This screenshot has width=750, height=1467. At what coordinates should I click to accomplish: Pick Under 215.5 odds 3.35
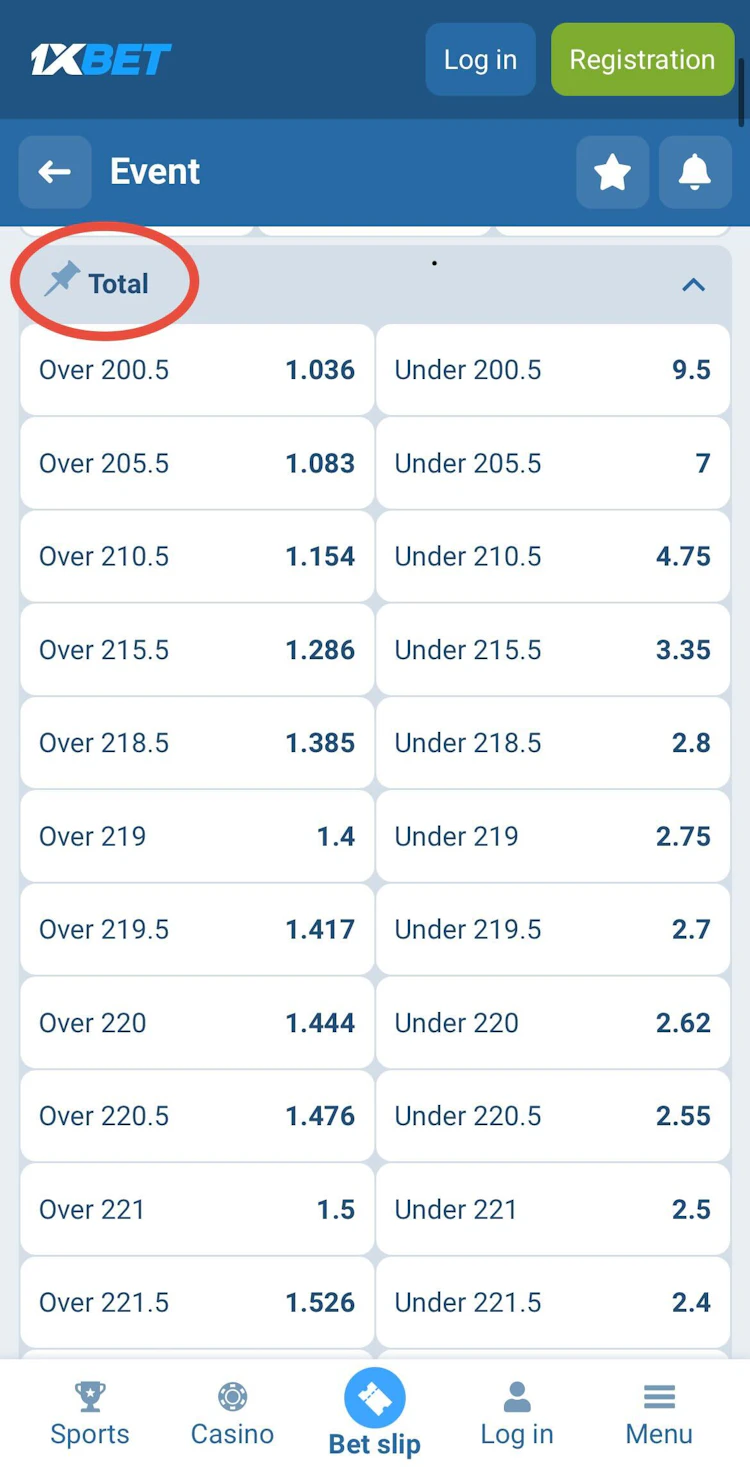552,650
